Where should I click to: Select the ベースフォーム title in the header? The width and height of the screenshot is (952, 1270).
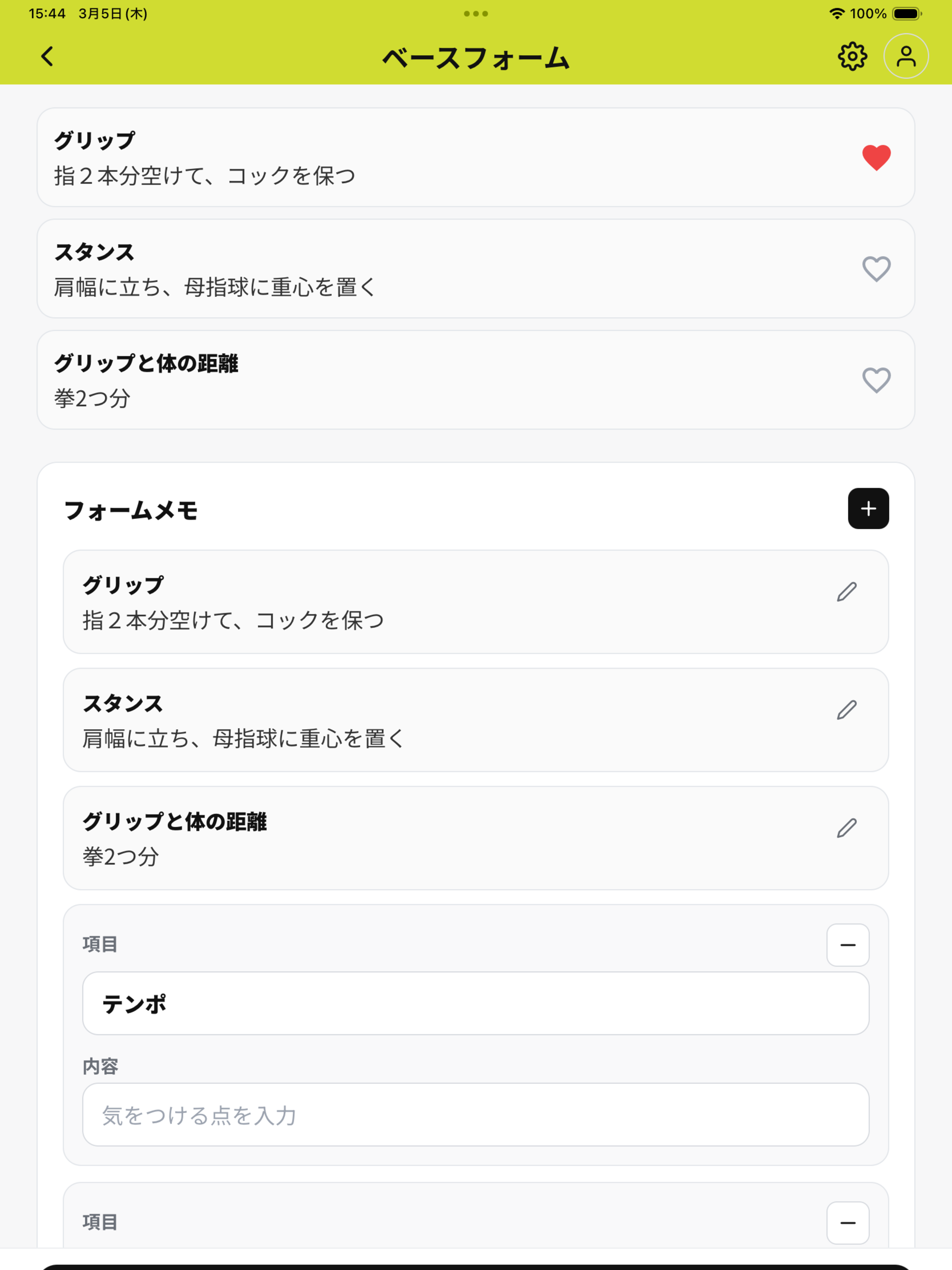476,58
